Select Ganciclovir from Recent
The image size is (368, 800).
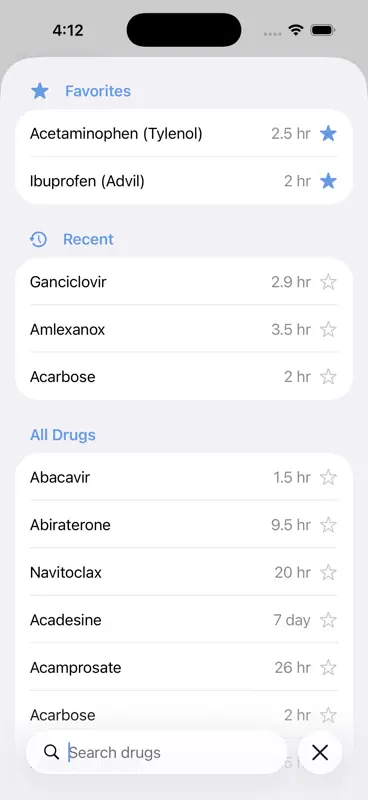click(x=184, y=282)
